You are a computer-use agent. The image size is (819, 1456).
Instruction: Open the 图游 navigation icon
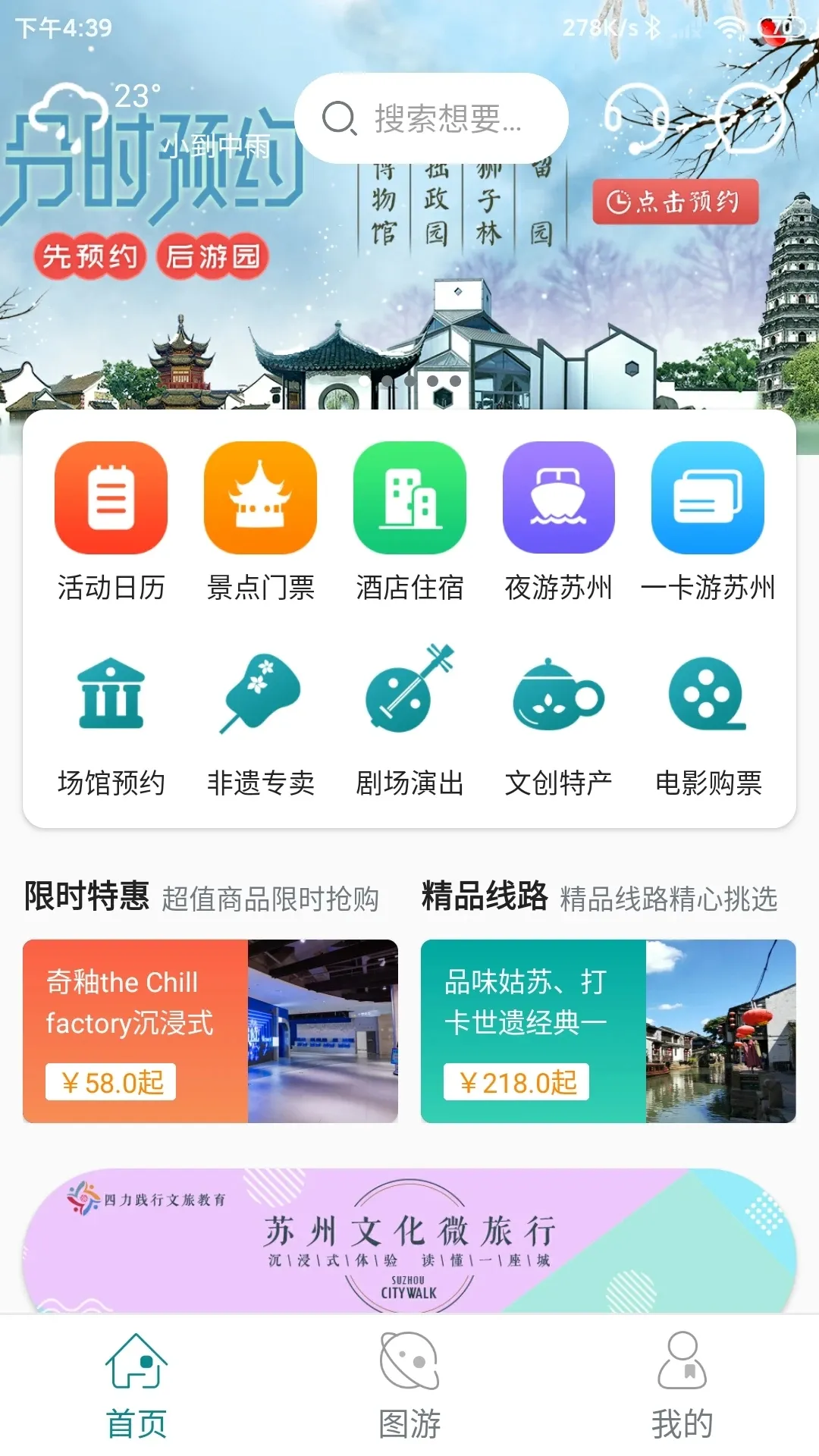pos(409,1384)
